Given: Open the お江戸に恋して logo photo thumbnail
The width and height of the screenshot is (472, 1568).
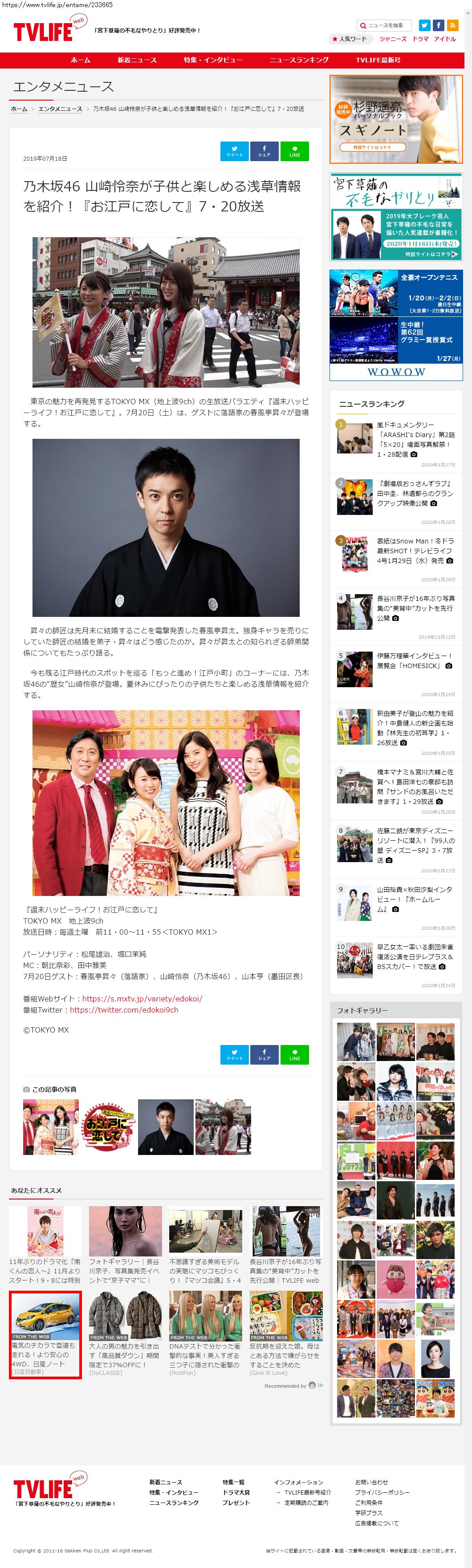Looking at the screenshot, I should click(x=108, y=1126).
